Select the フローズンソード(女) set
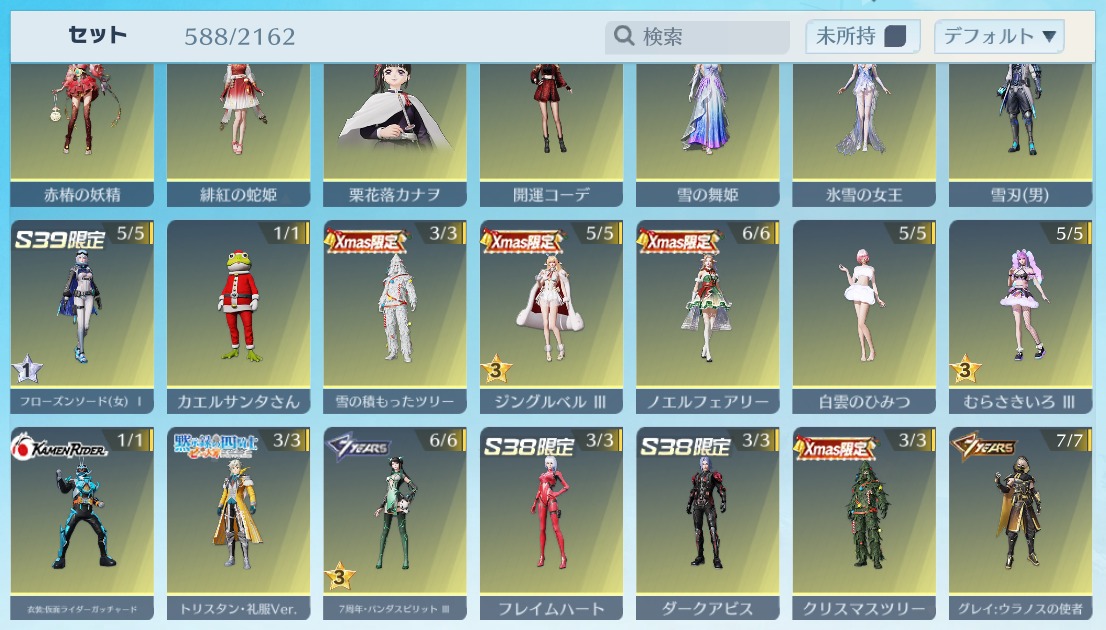The image size is (1106, 630). click(82, 315)
